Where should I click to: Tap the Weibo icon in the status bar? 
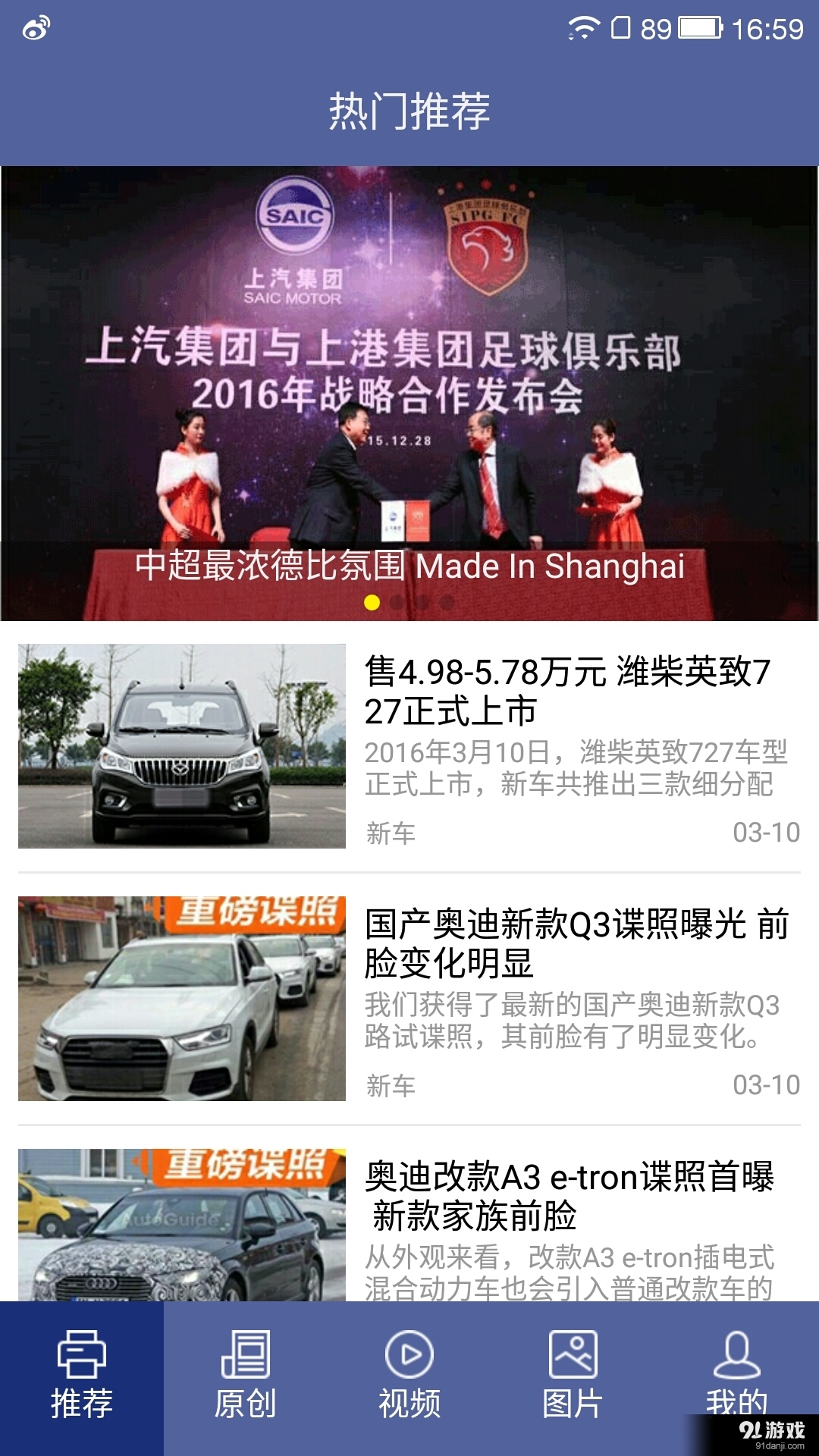(x=32, y=29)
